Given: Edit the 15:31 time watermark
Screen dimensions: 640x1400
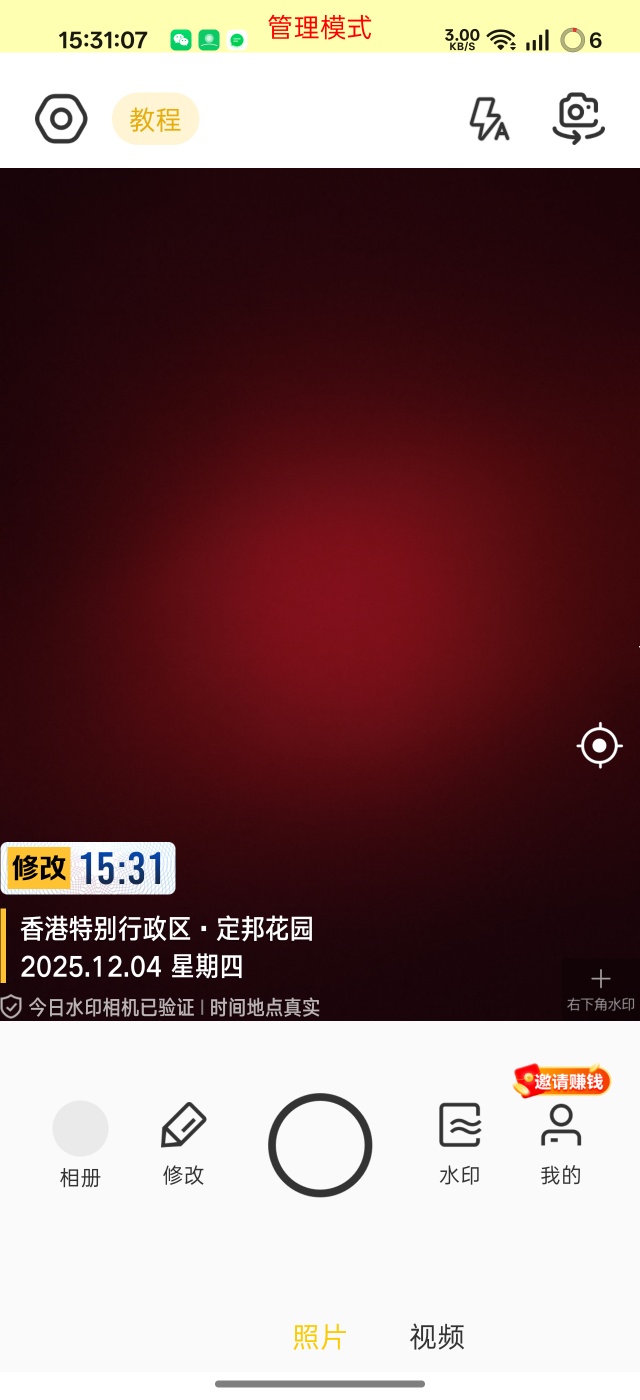Looking at the screenshot, I should point(88,868).
